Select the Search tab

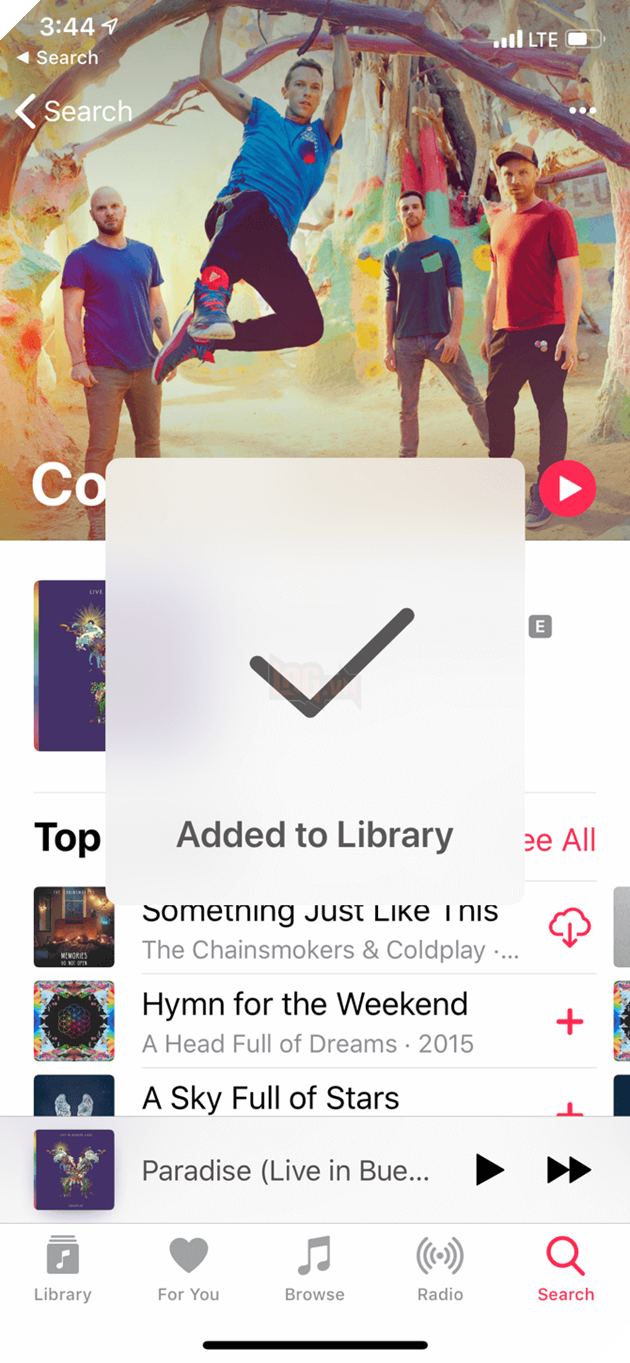point(566,1268)
